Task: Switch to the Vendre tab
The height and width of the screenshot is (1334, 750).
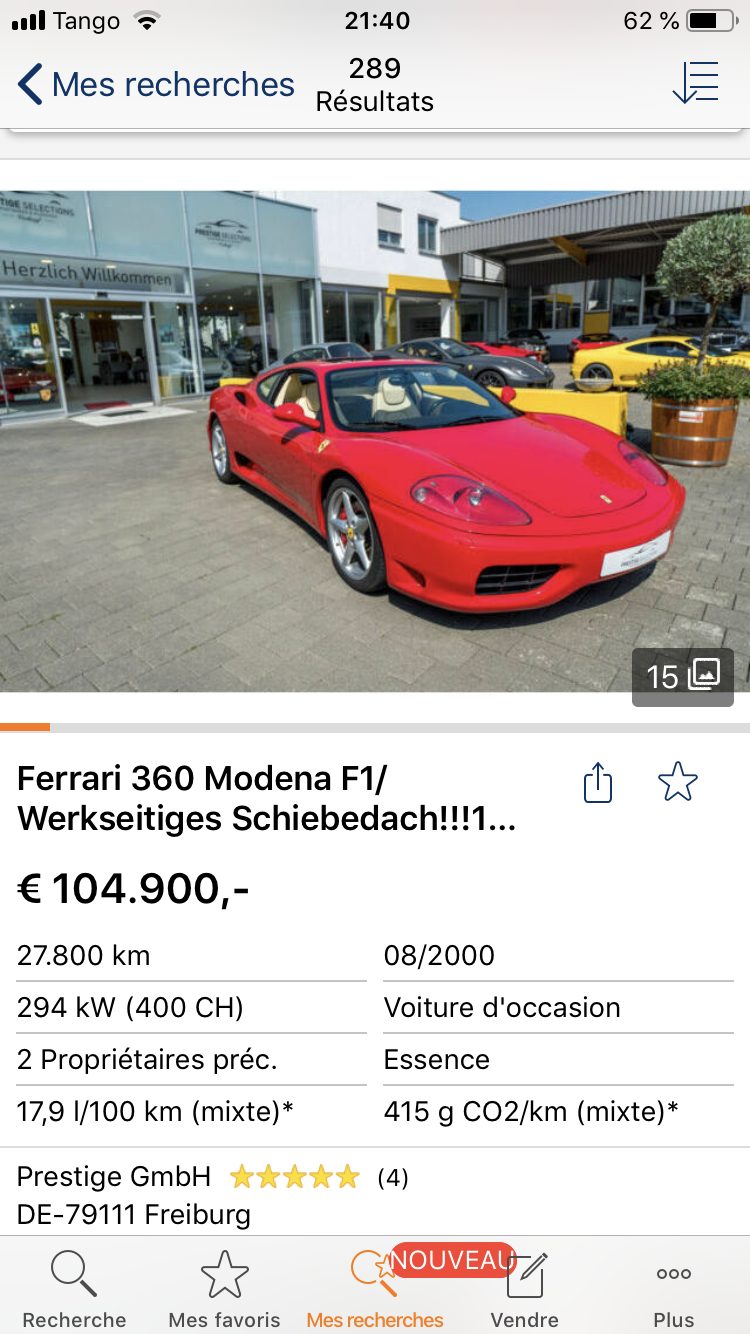Action: click(525, 1289)
